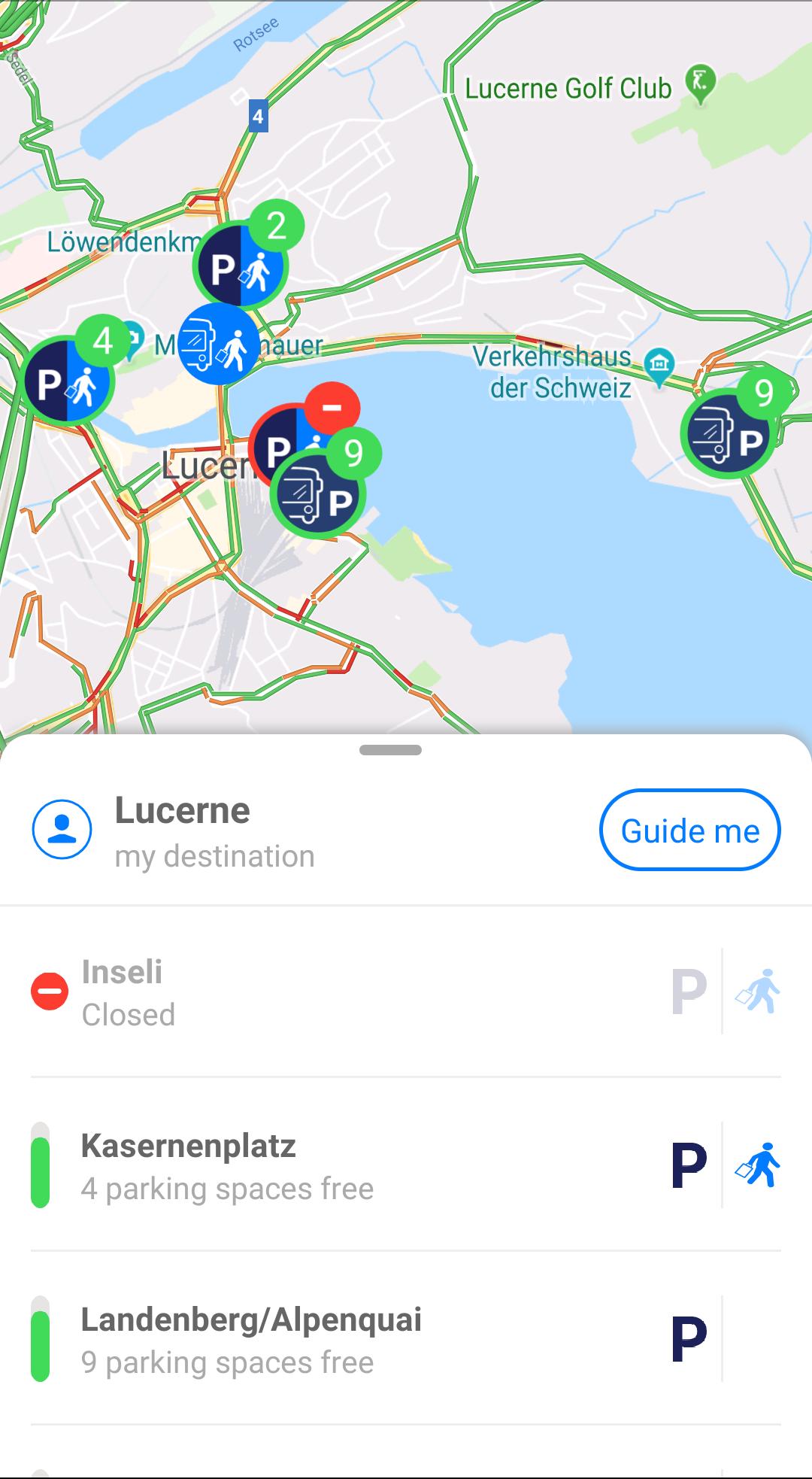This screenshot has height=1479, width=812.
Task: Open the Lucerne Golf Club map pin
Action: (700, 85)
